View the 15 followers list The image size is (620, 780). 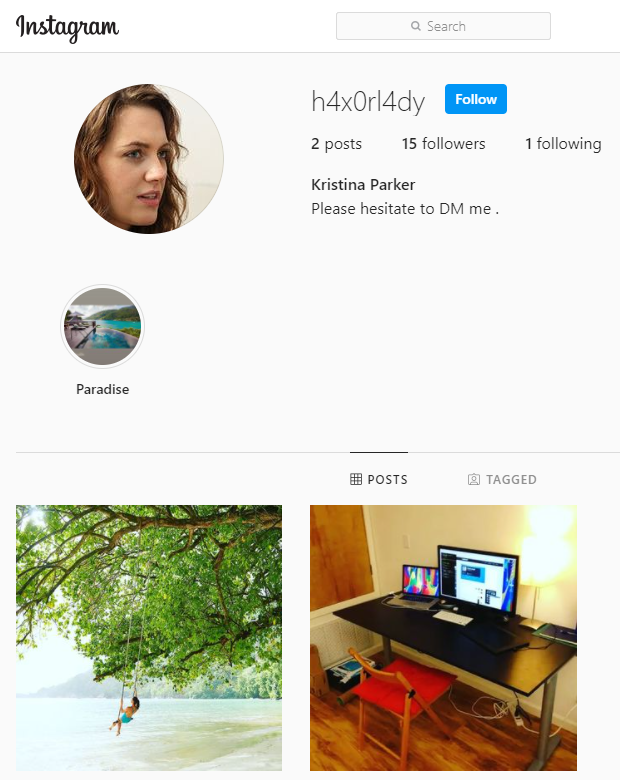pyautogui.click(x=443, y=144)
